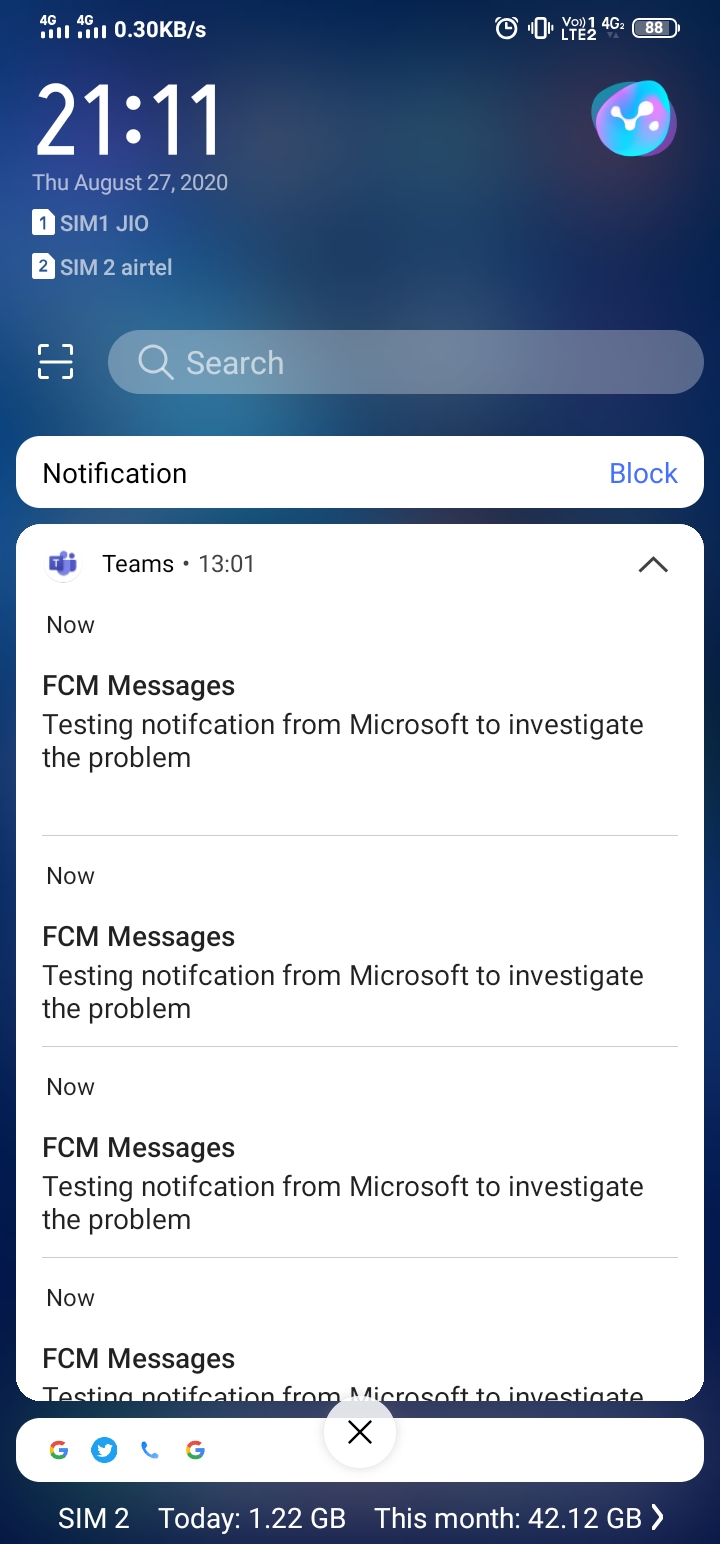The width and height of the screenshot is (720, 1544).
Task: Block Teams notifications
Action: tap(643, 472)
